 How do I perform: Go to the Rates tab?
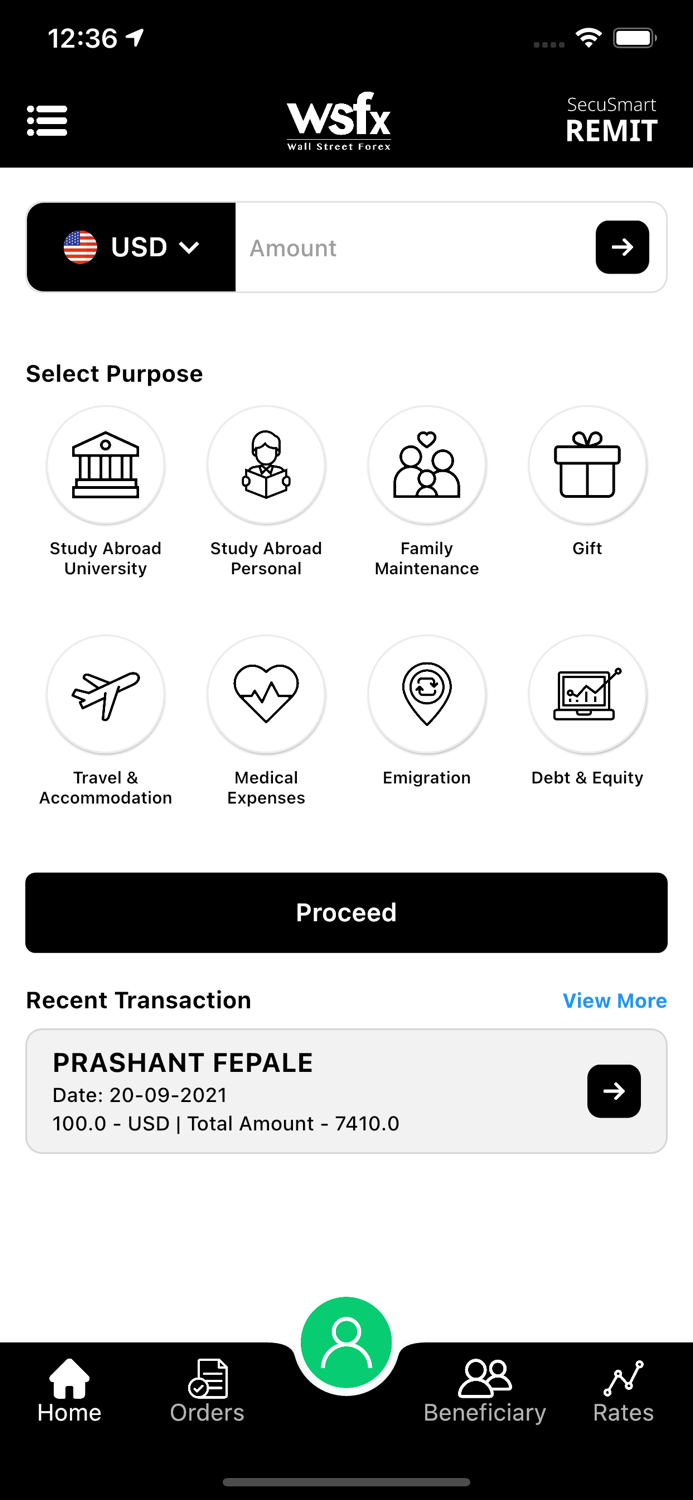coord(623,1391)
